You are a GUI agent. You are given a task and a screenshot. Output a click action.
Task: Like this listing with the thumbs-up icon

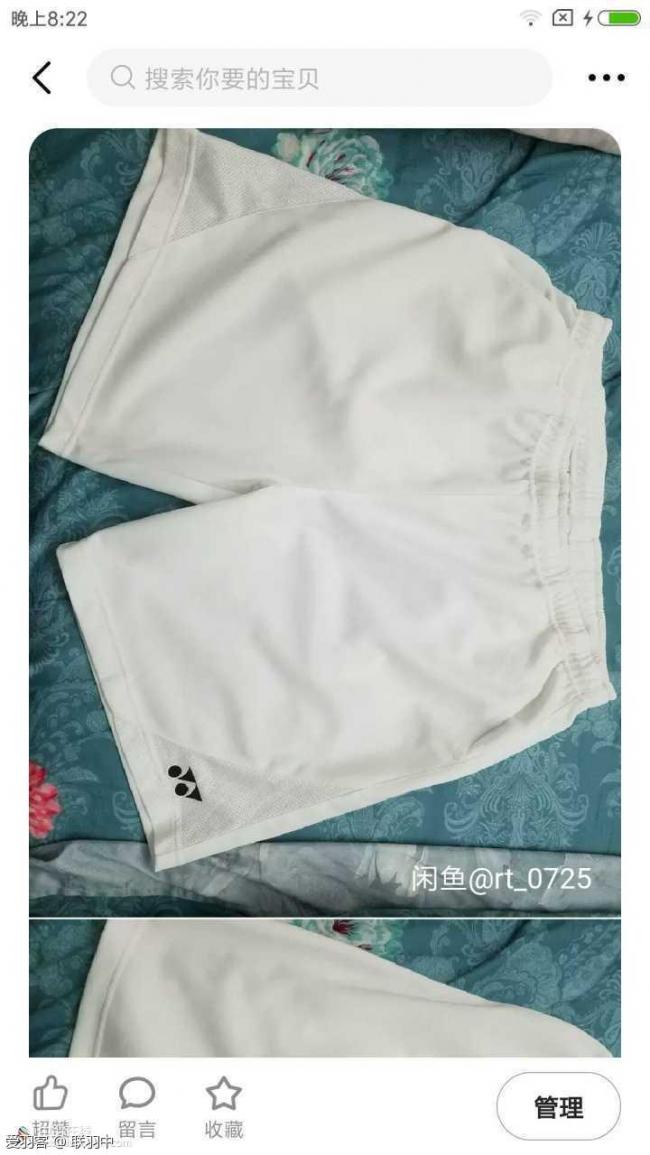coord(51,1105)
